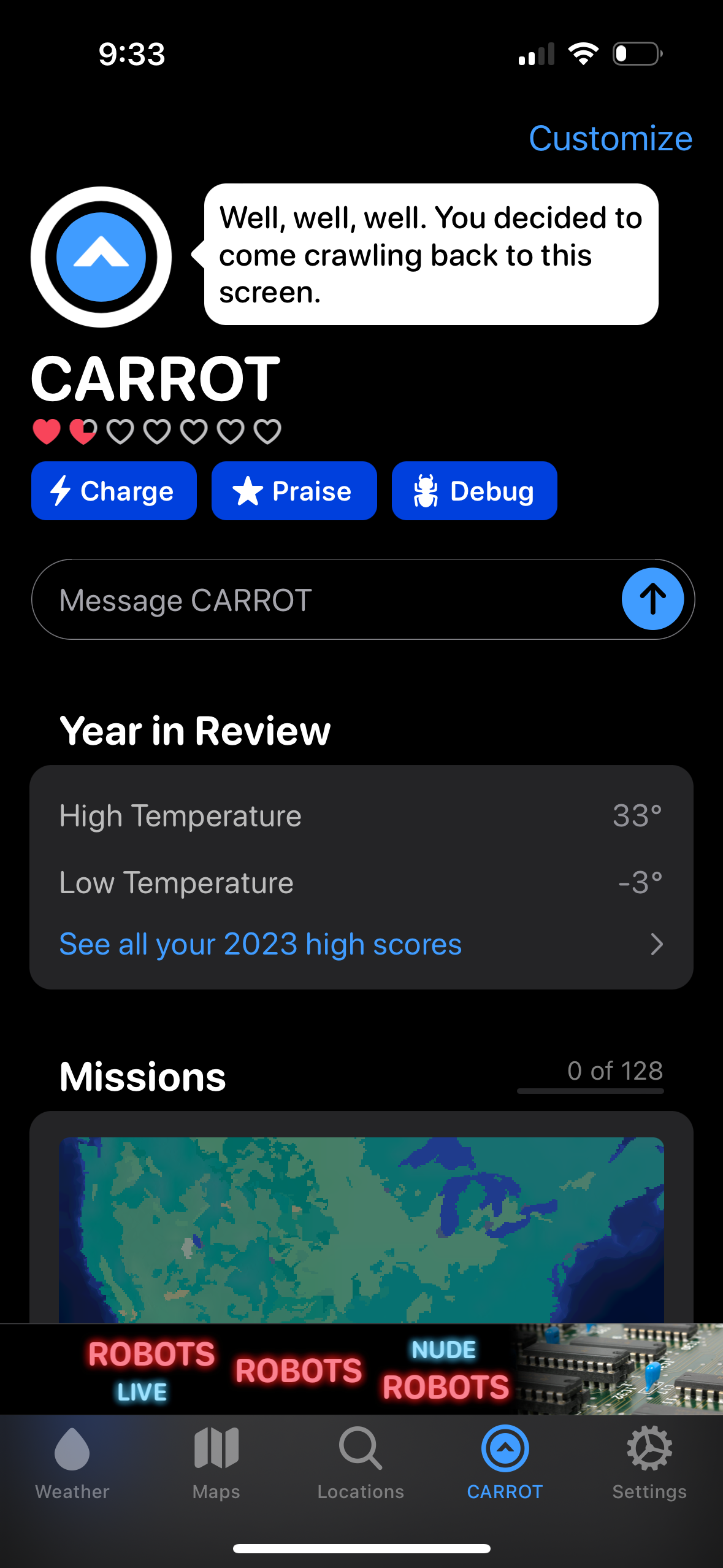Viewport: 723px width, 1568px height.
Task: Fill the third heart in CARROT's rating
Action: 119,431
